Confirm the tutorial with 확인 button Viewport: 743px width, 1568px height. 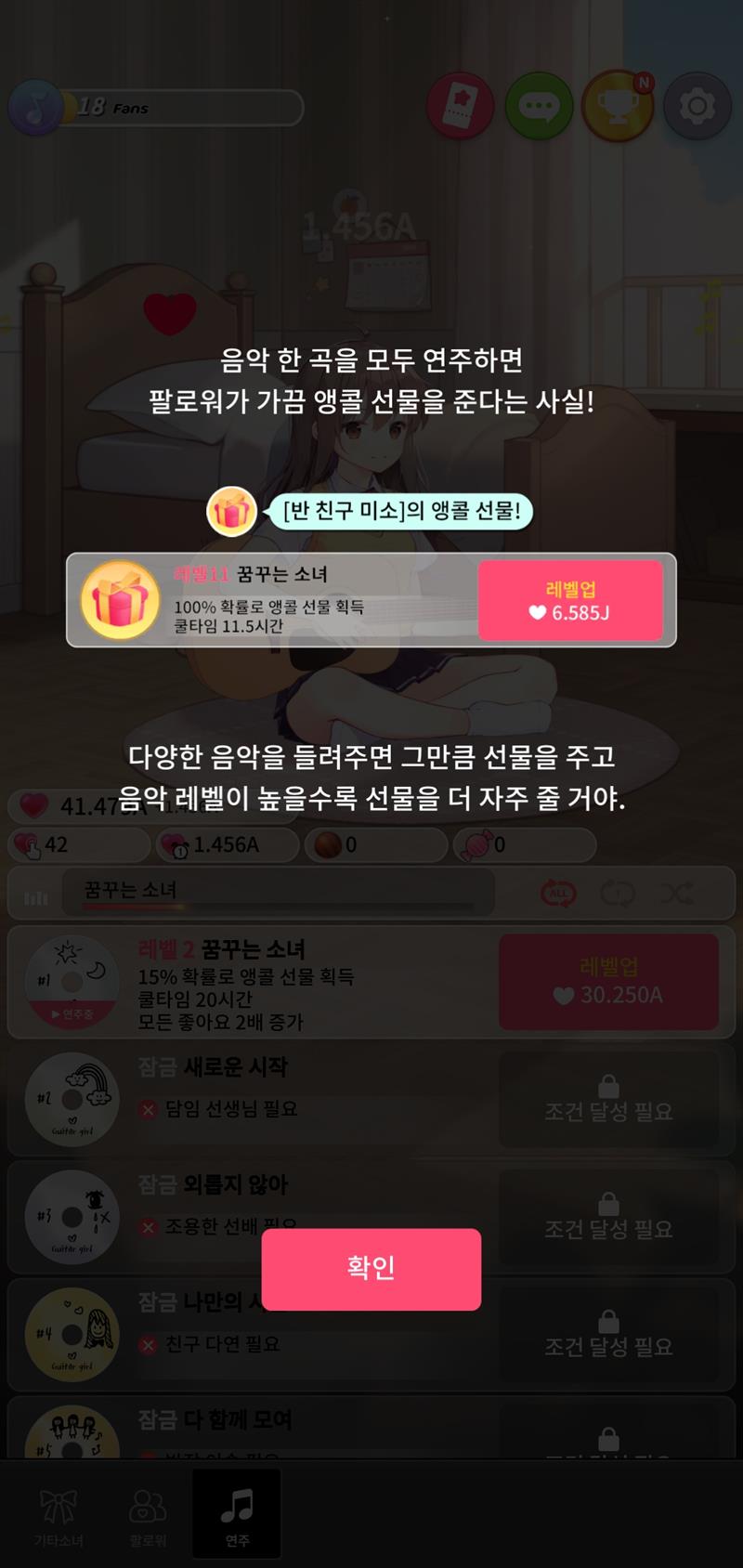371,1269
